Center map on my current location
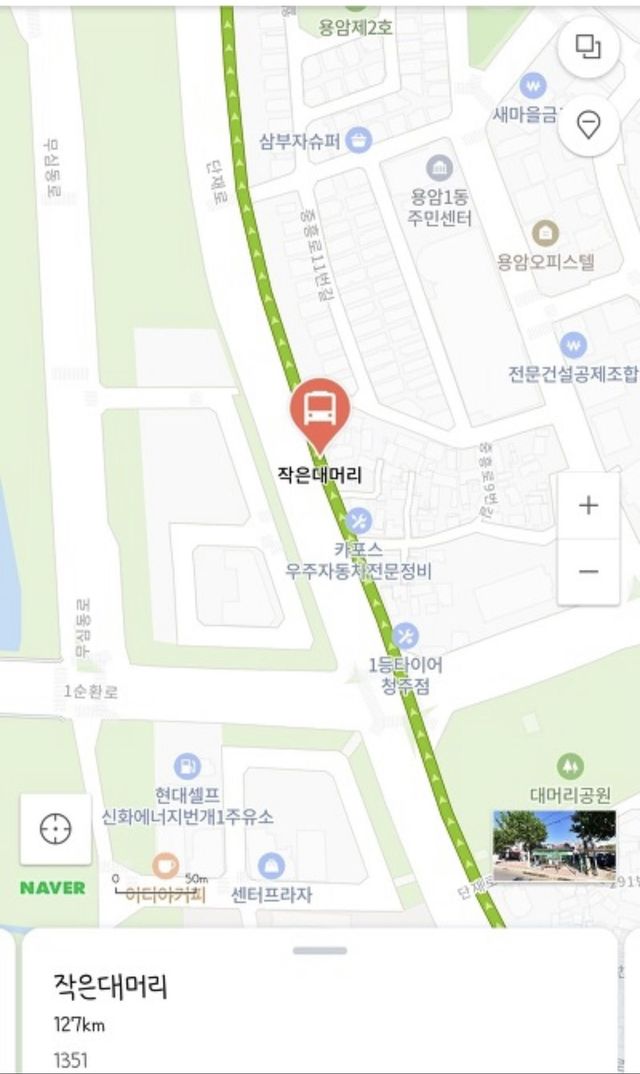Screen dimensions: 640x1074 tap(55, 829)
